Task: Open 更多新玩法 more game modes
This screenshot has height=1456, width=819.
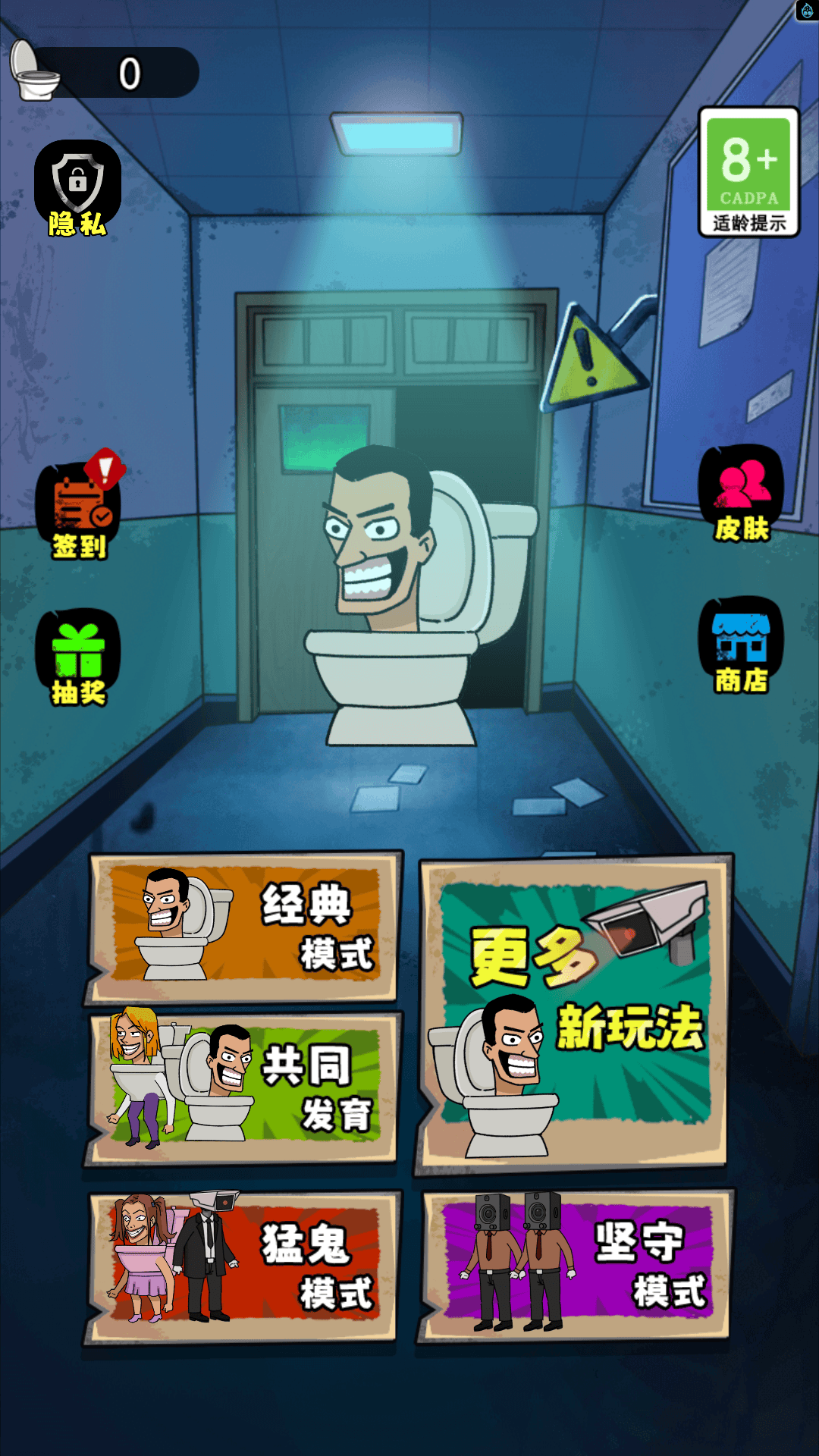Action: [x=574, y=1012]
